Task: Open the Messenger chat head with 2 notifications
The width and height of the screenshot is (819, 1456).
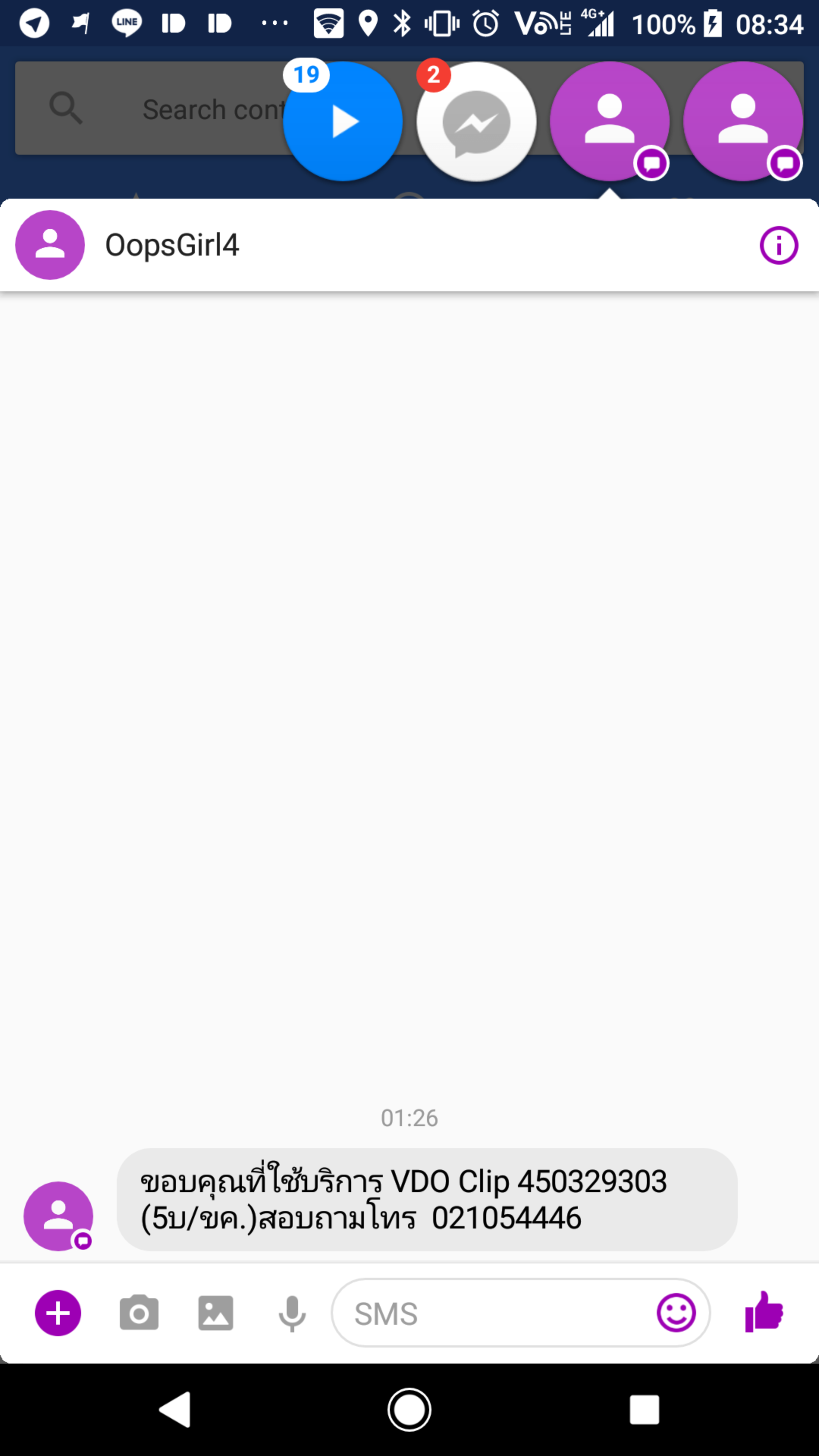Action: pyautogui.click(x=477, y=121)
